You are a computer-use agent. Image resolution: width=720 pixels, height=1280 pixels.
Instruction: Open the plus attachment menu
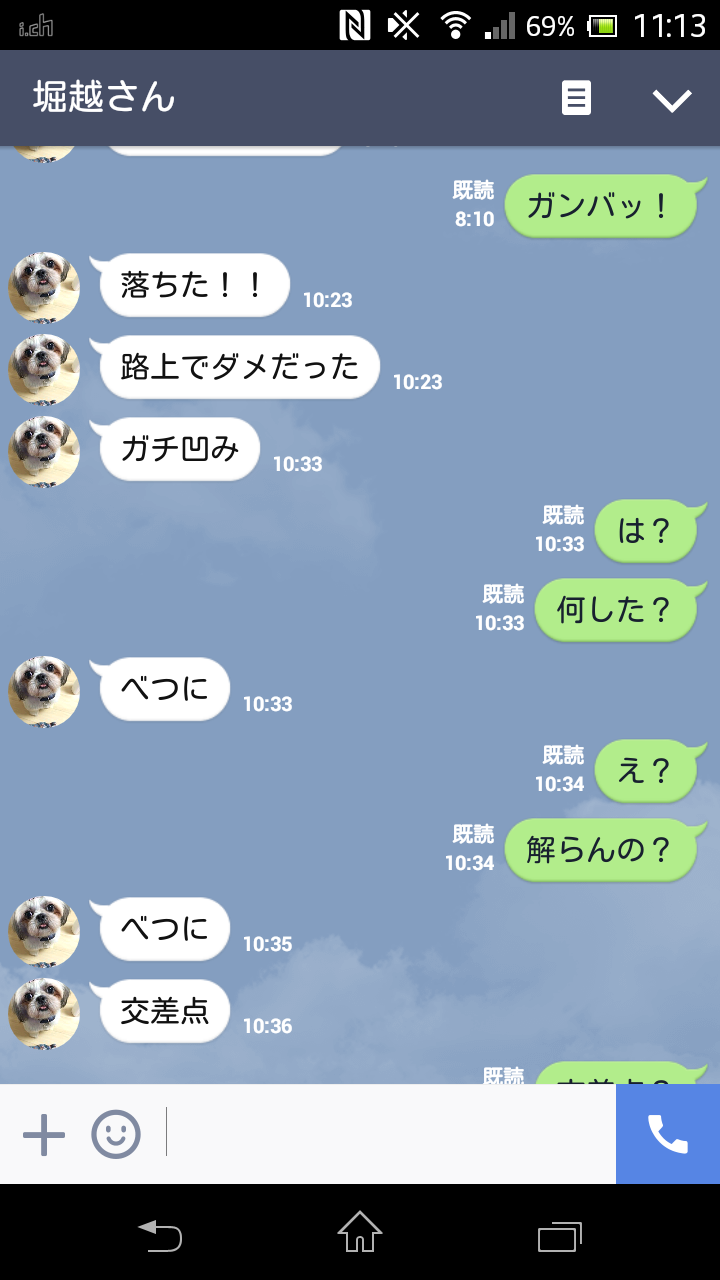44,1135
